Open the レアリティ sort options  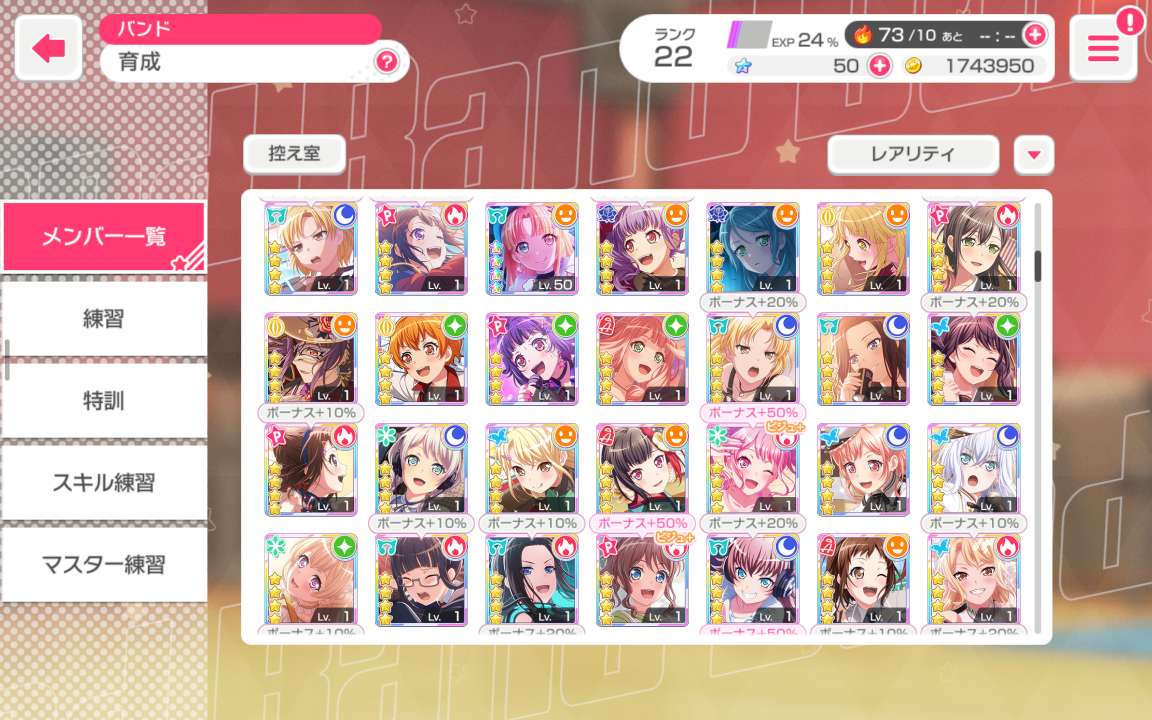click(x=912, y=154)
